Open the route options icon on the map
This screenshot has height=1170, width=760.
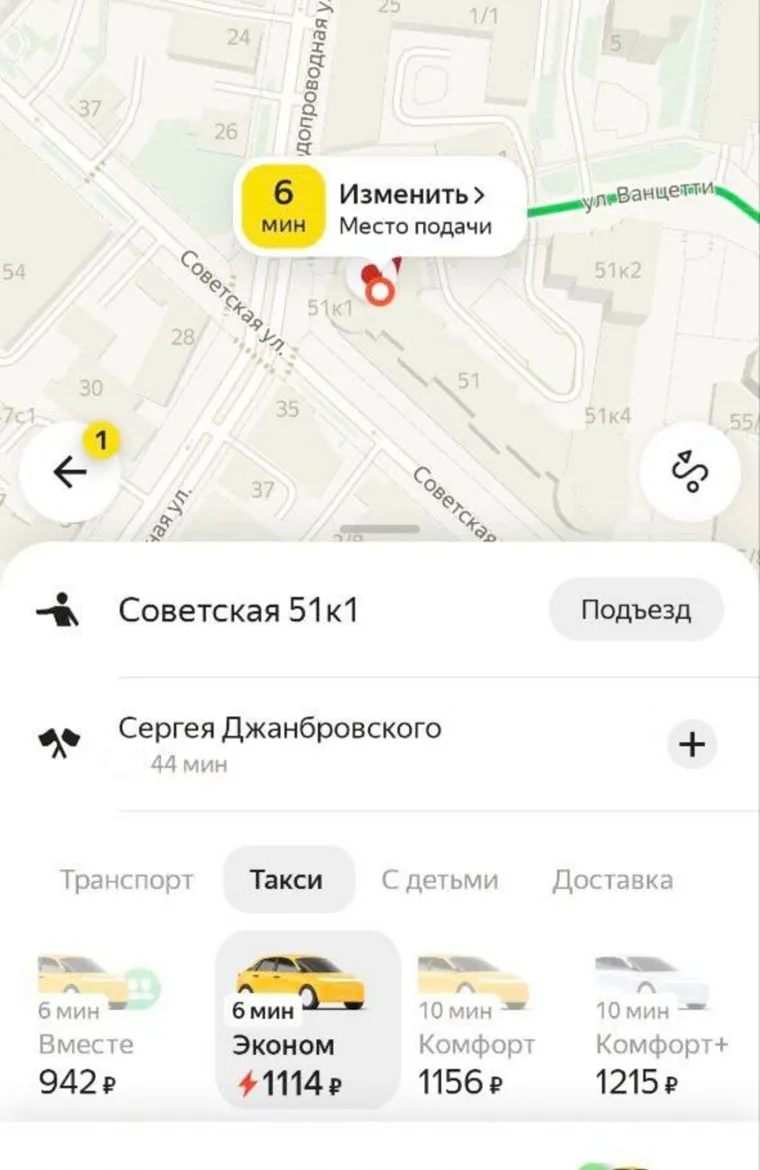click(x=688, y=474)
